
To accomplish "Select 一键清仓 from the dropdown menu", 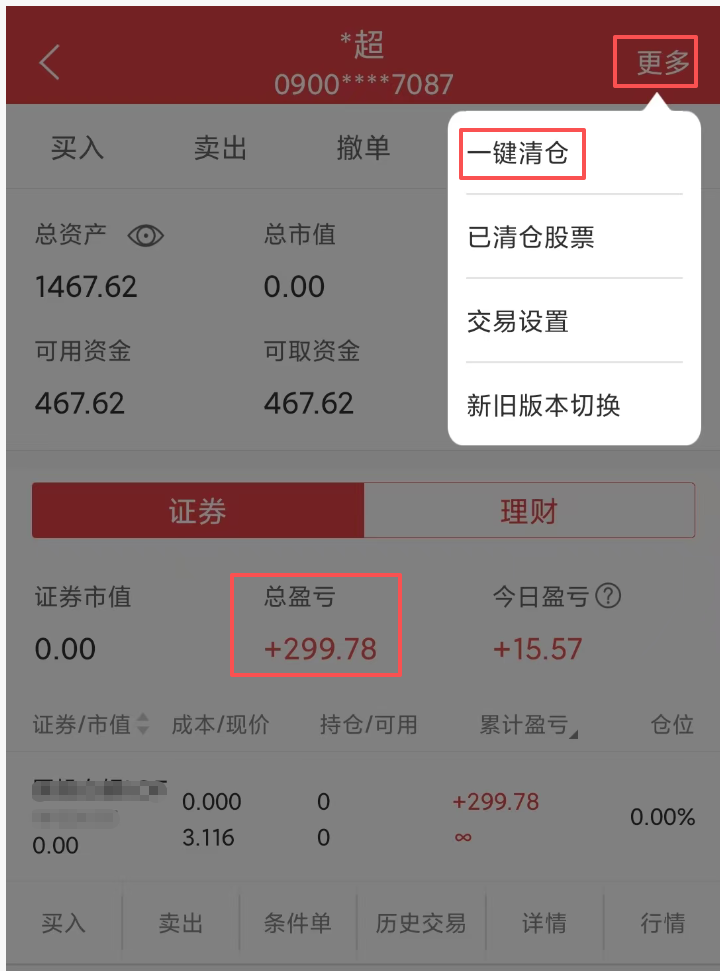I will (518, 153).
